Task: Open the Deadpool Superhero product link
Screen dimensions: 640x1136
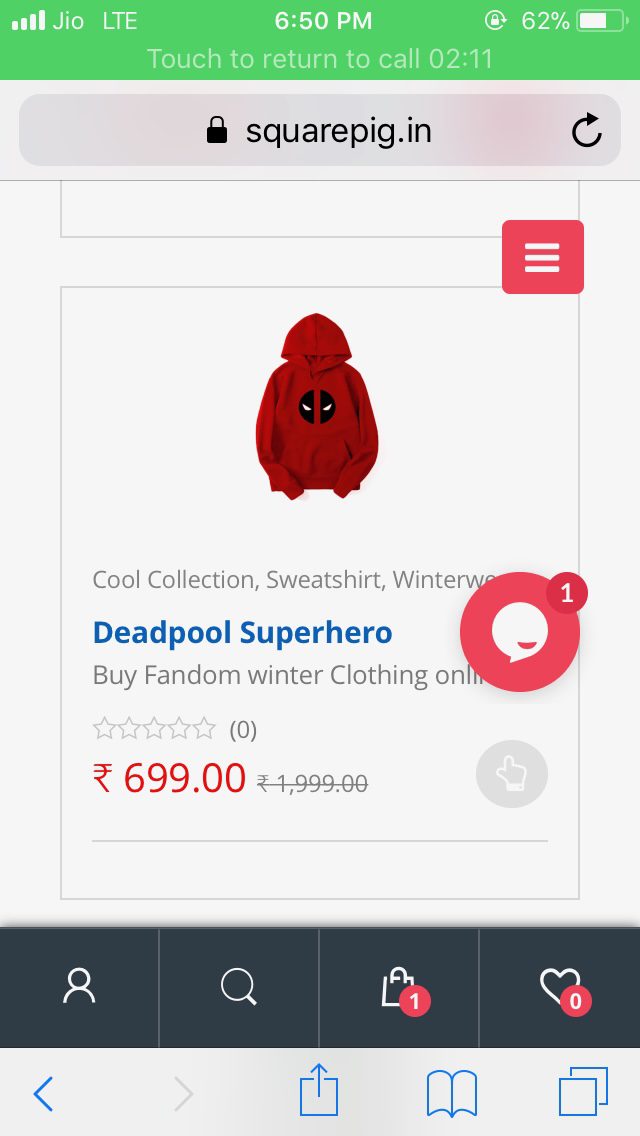Action: pyautogui.click(x=242, y=633)
